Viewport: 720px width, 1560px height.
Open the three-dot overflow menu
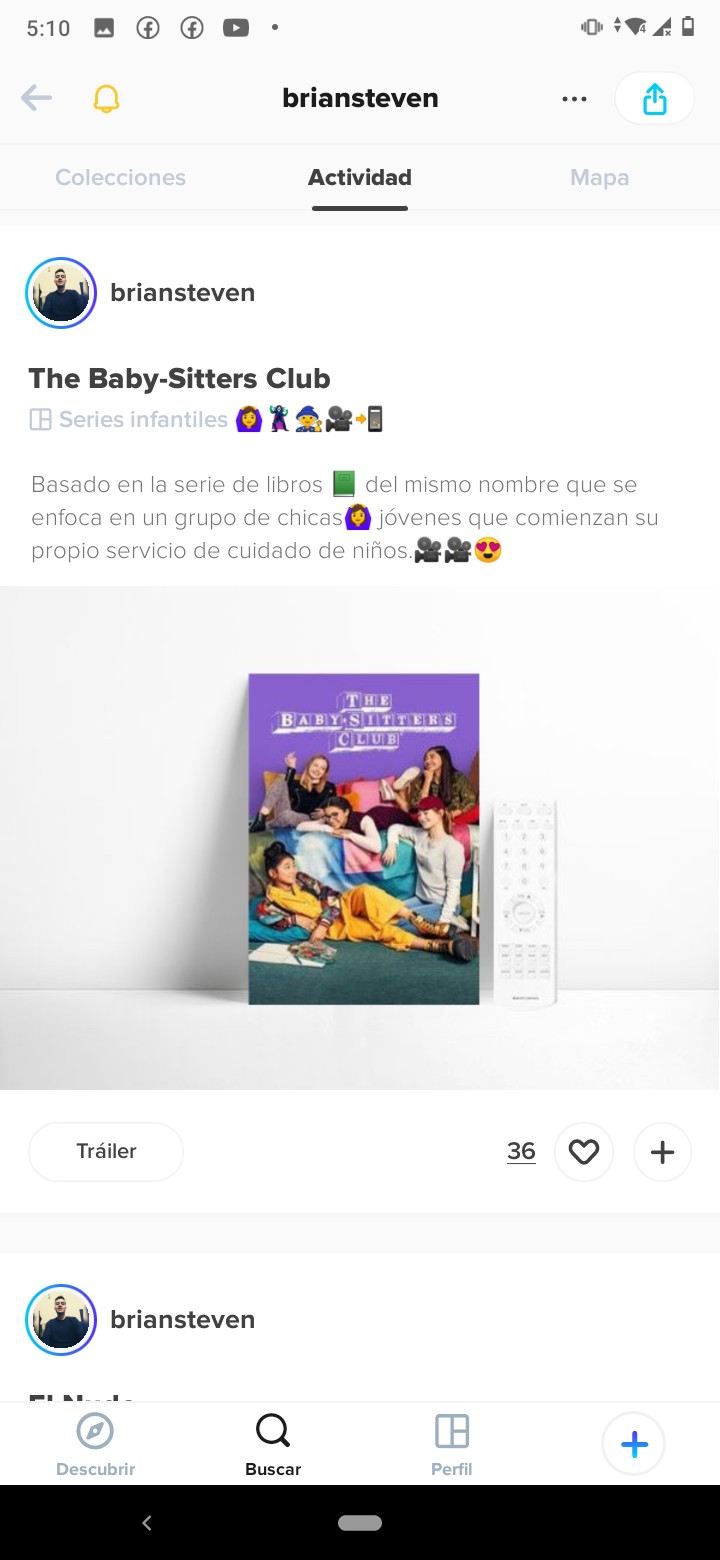pyautogui.click(x=574, y=98)
